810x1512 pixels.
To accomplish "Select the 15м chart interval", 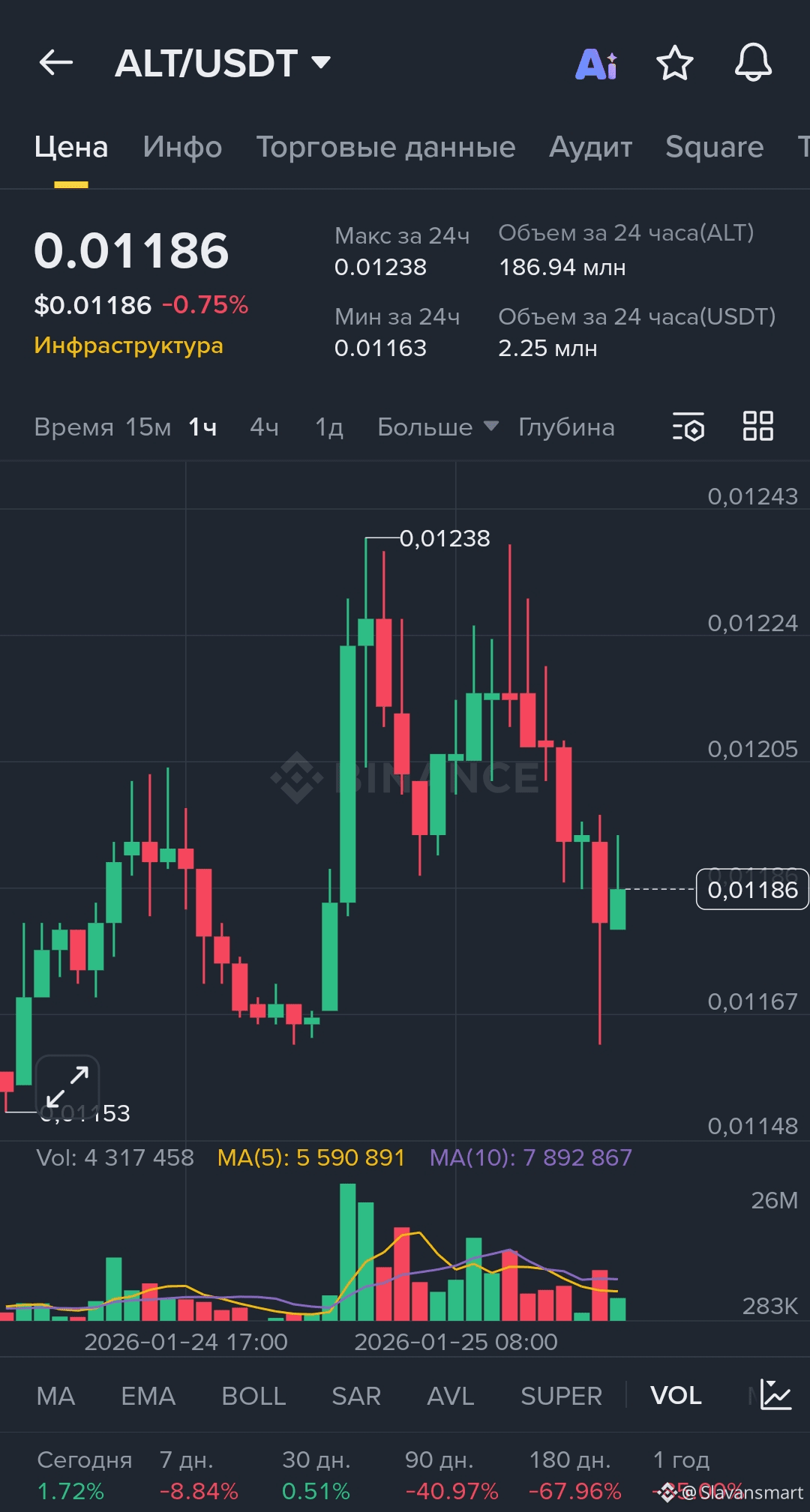I will 148,427.
